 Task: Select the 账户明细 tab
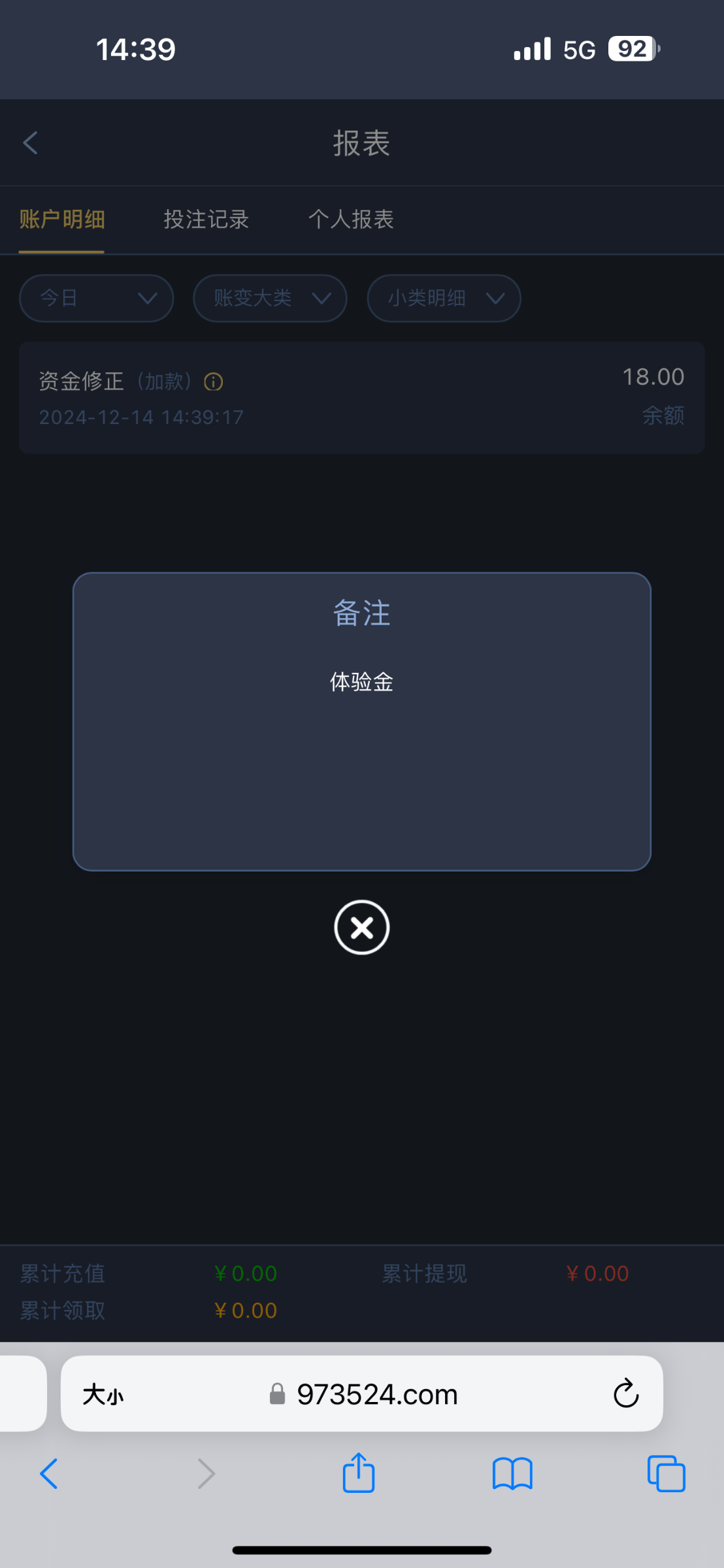[x=63, y=220]
